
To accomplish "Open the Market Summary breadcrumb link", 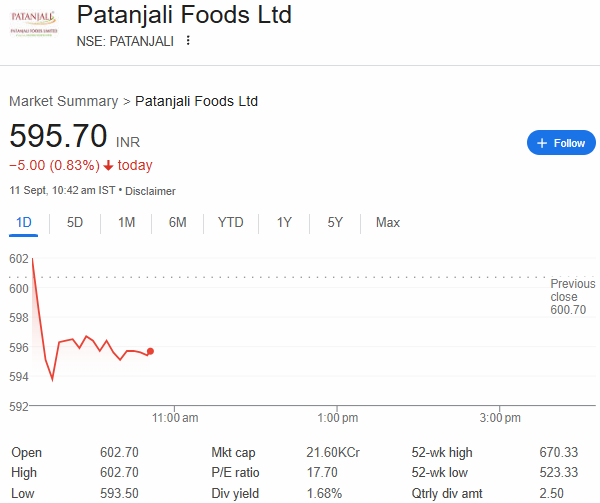I will pos(63,101).
